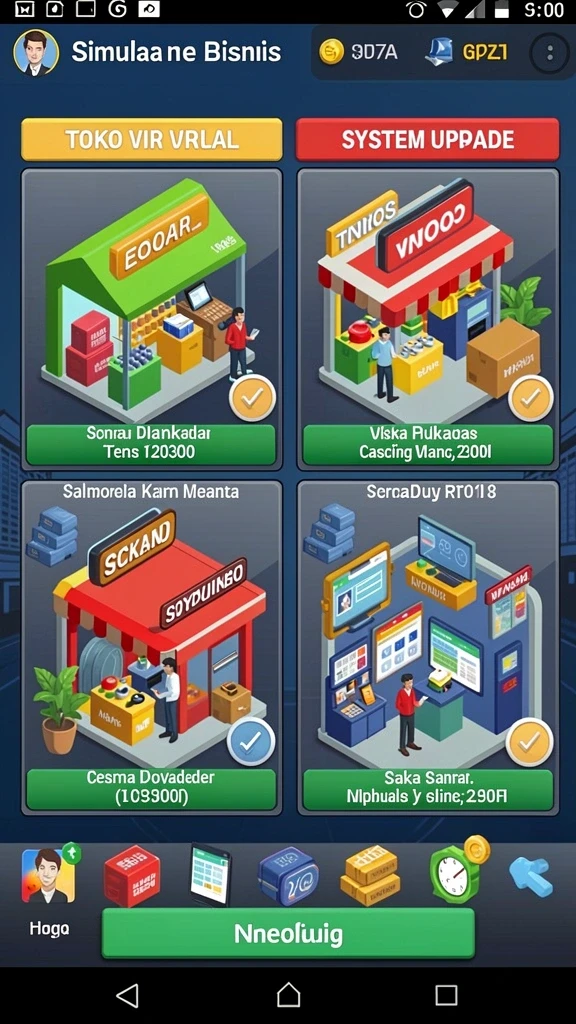Viewport: 576px width, 1024px height.
Task: Switch to the SYSTEM UPPADE tab
Action: point(428,139)
